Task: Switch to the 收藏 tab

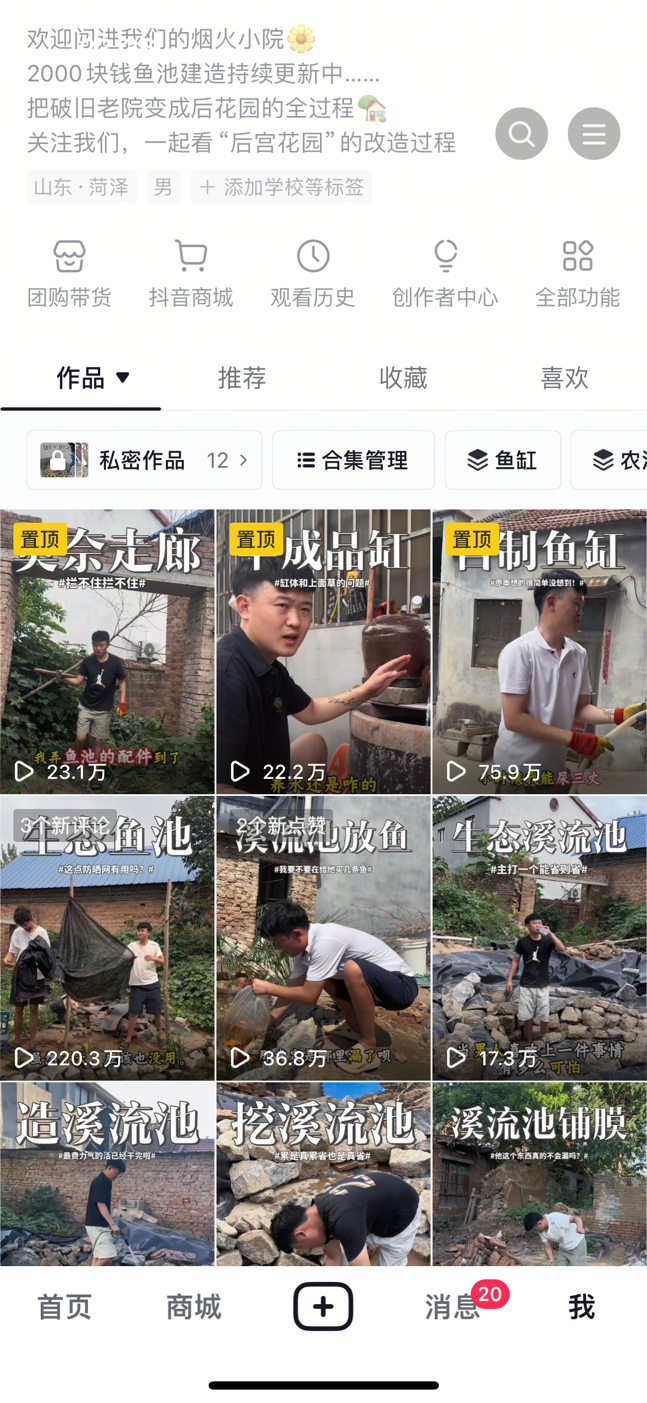Action: tap(403, 378)
